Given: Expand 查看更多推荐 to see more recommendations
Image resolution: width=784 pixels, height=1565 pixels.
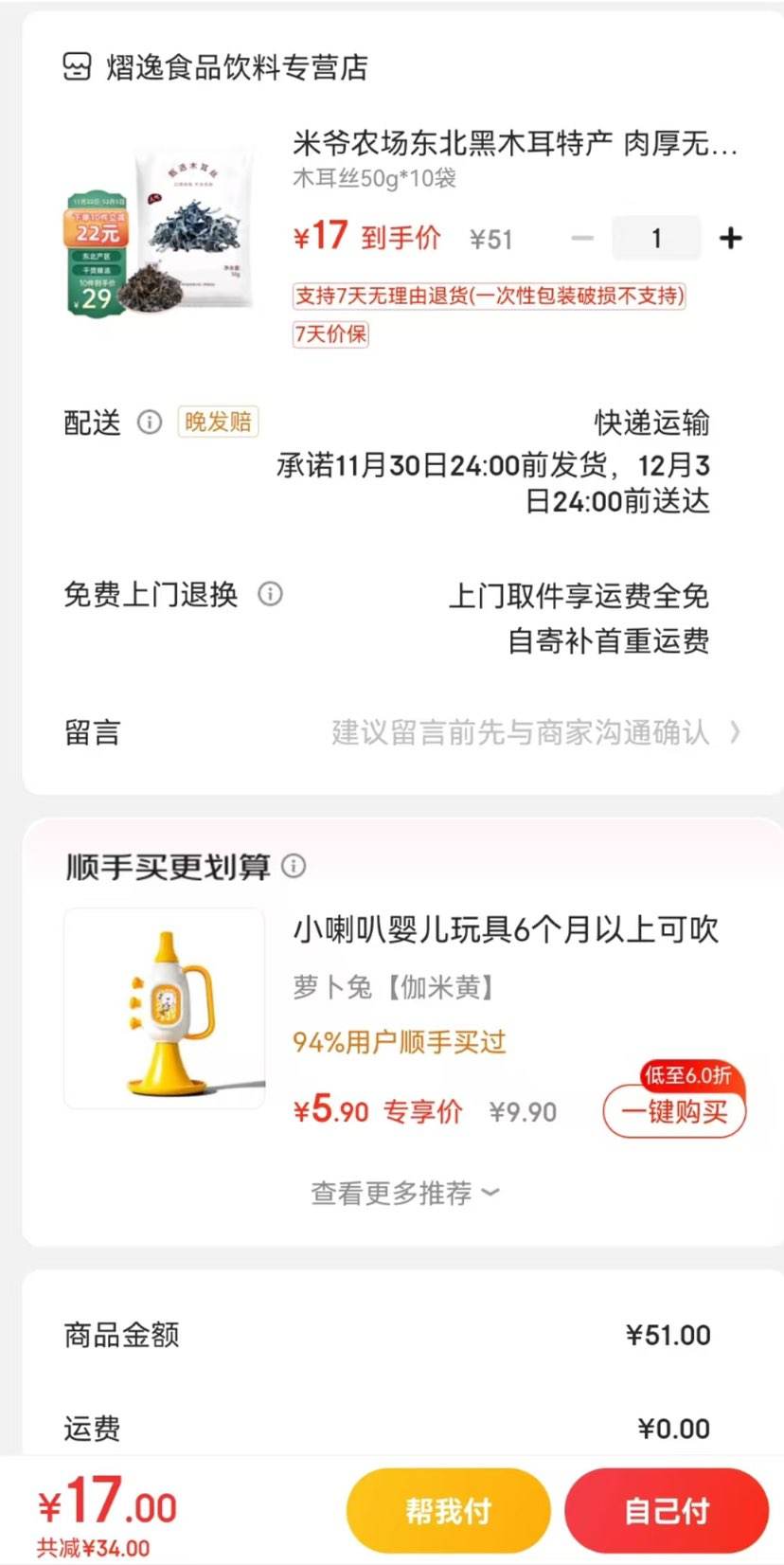Looking at the screenshot, I should click(401, 1193).
